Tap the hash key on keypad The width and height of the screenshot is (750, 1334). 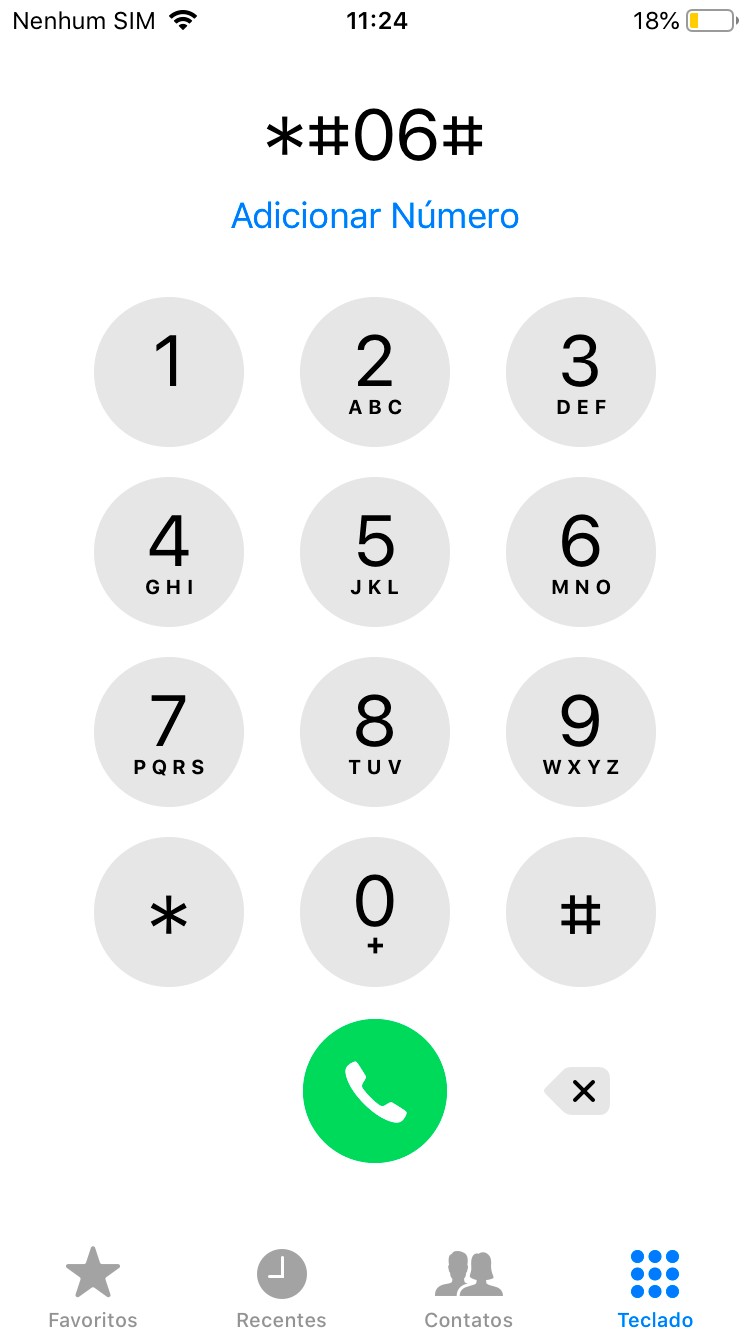(x=581, y=912)
